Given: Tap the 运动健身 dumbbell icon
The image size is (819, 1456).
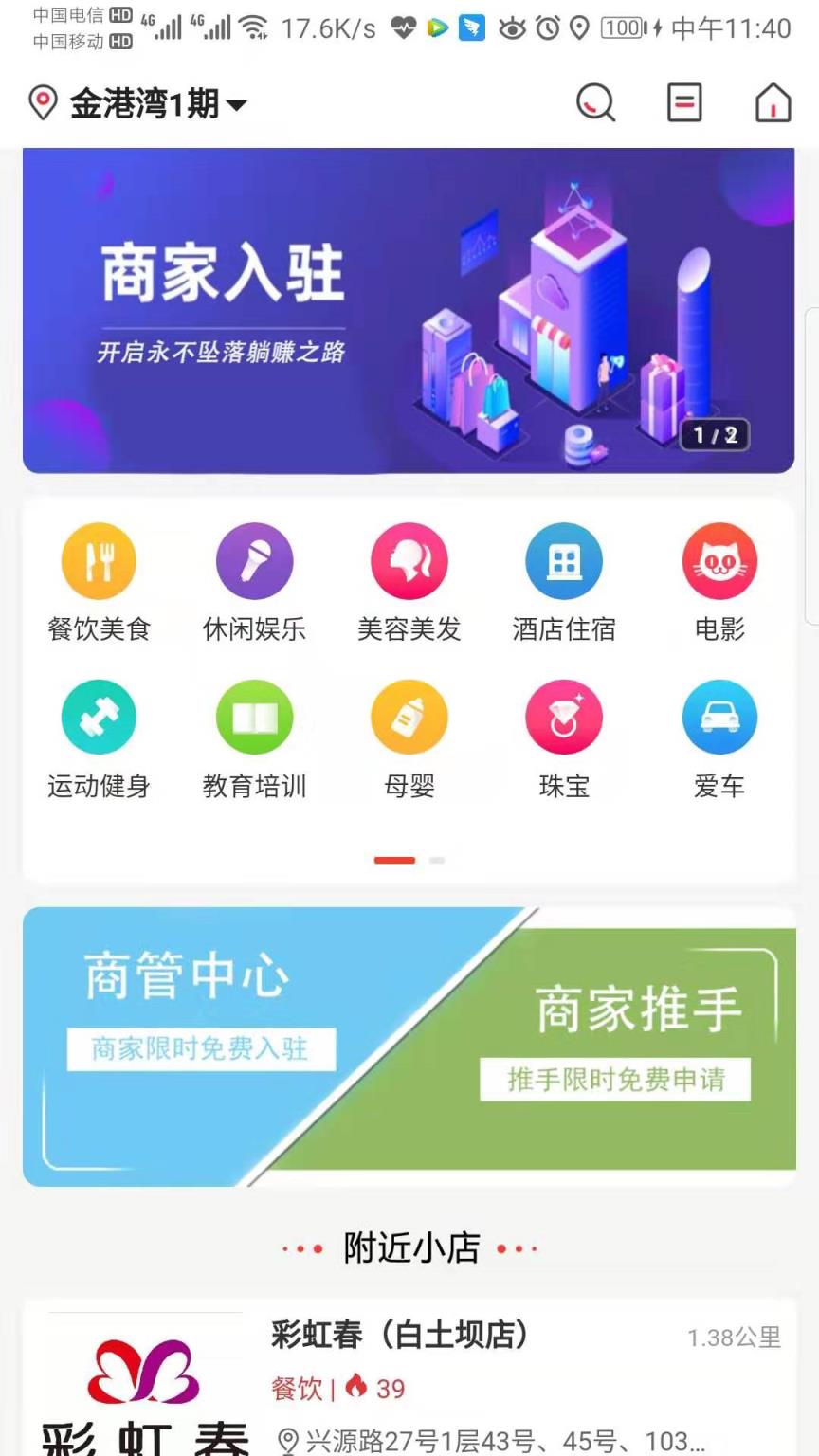Looking at the screenshot, I should click(x=99, y=717).
